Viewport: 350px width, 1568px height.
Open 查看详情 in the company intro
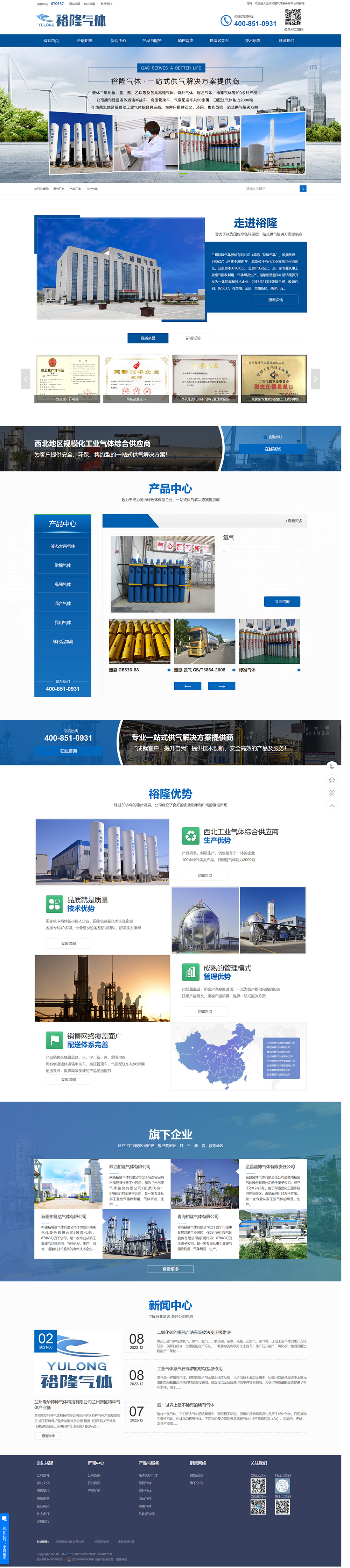[275, 299]
